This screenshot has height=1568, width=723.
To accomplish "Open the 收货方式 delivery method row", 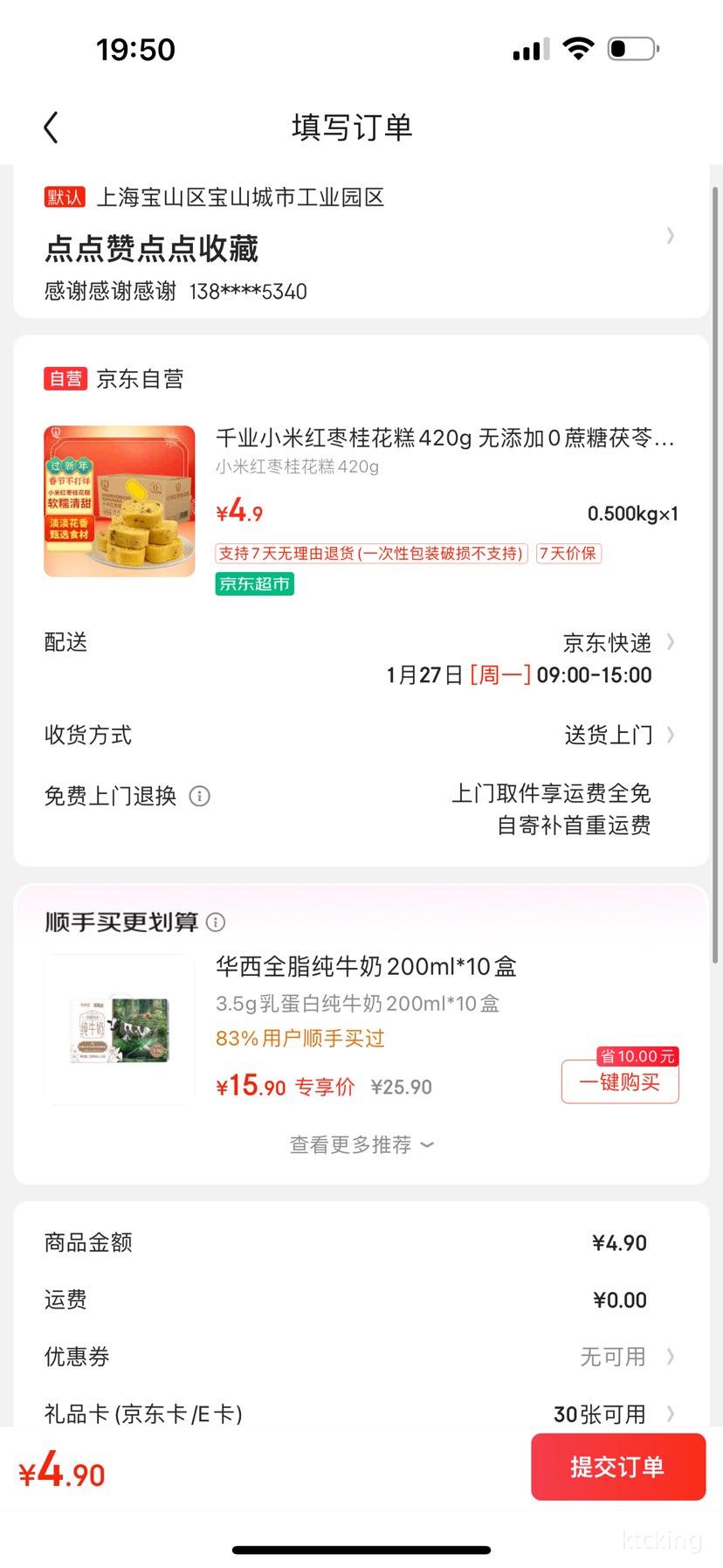I will [x=361, y=735].
